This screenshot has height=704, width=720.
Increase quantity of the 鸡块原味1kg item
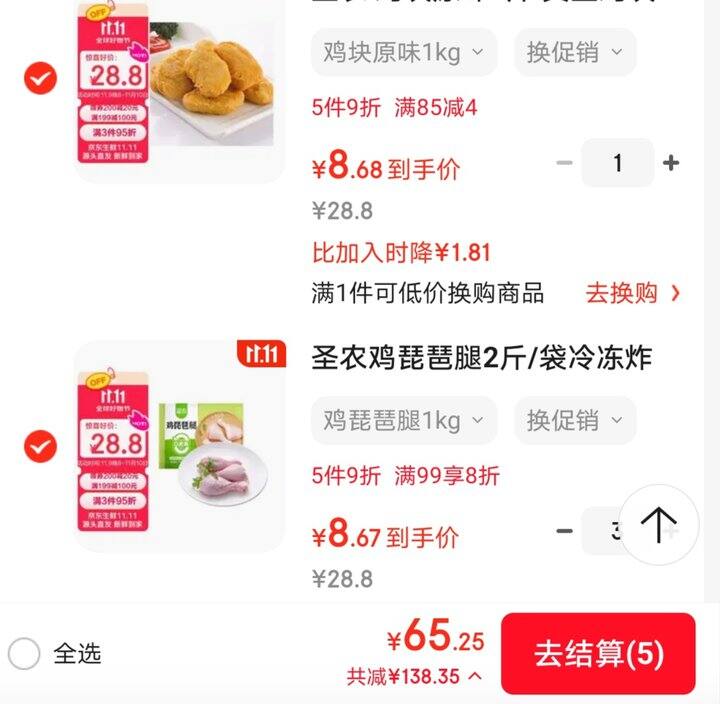(x=671, y=164)
